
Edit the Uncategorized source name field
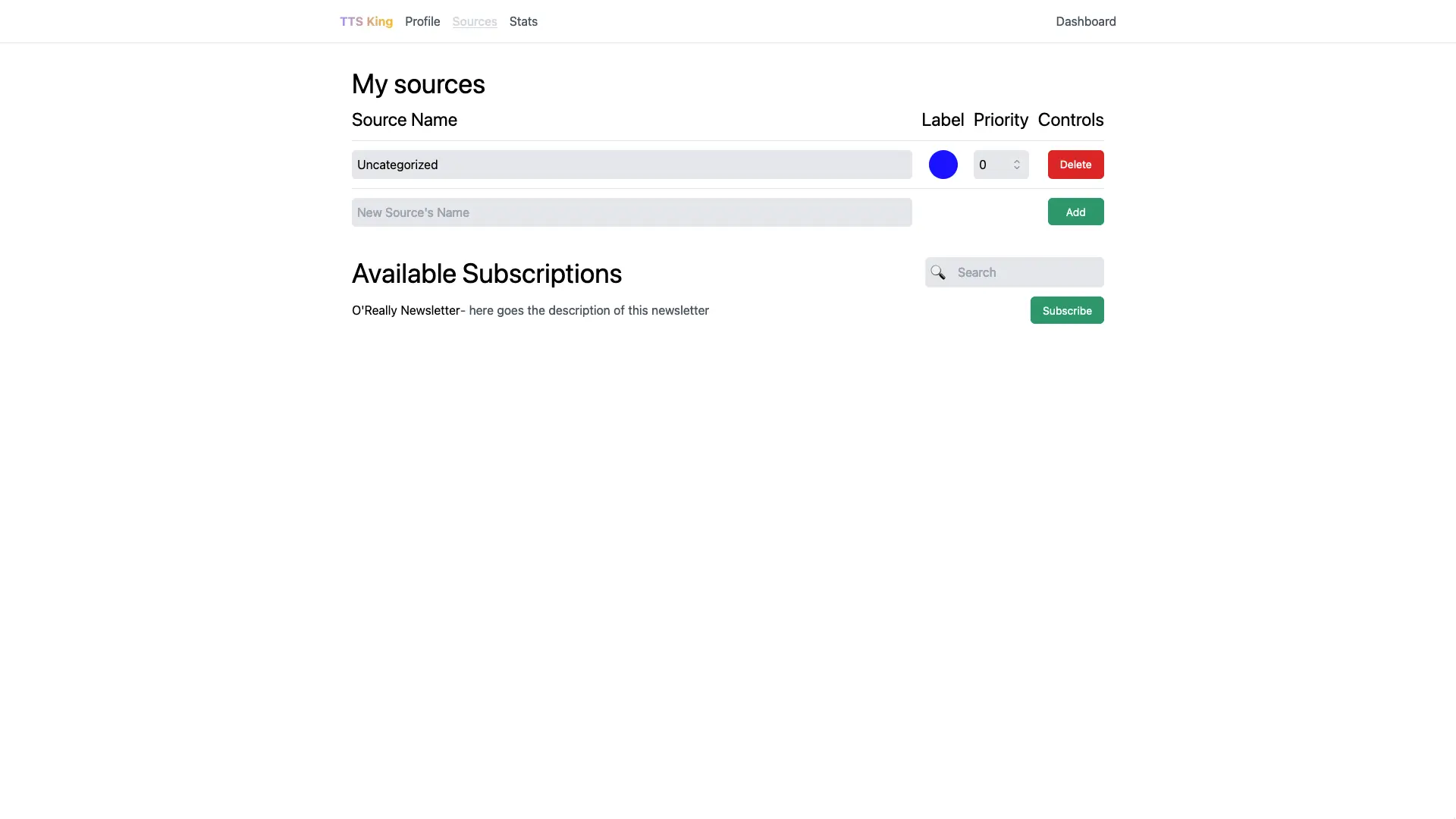[x=631, y=165]
